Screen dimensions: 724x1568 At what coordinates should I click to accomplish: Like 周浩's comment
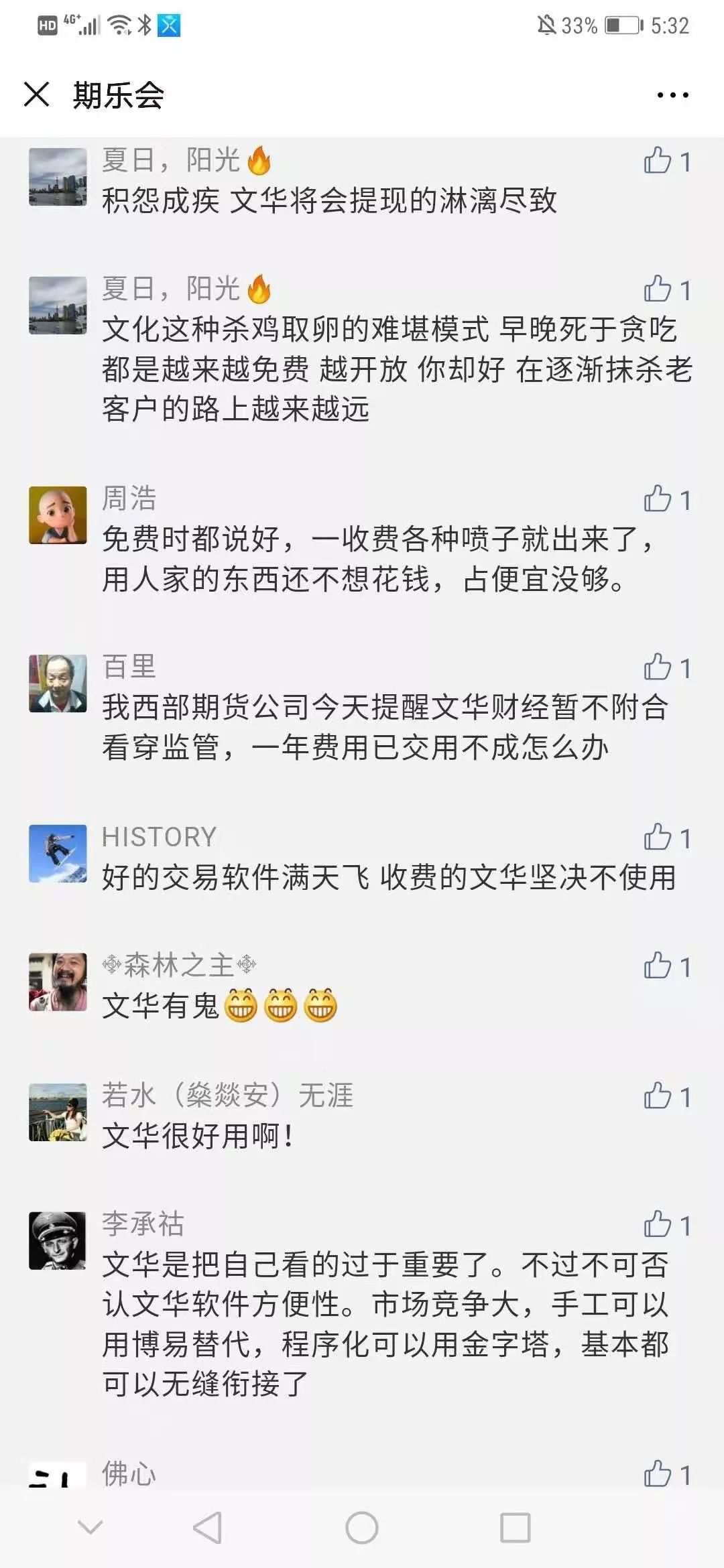click(x=658, y=499)
